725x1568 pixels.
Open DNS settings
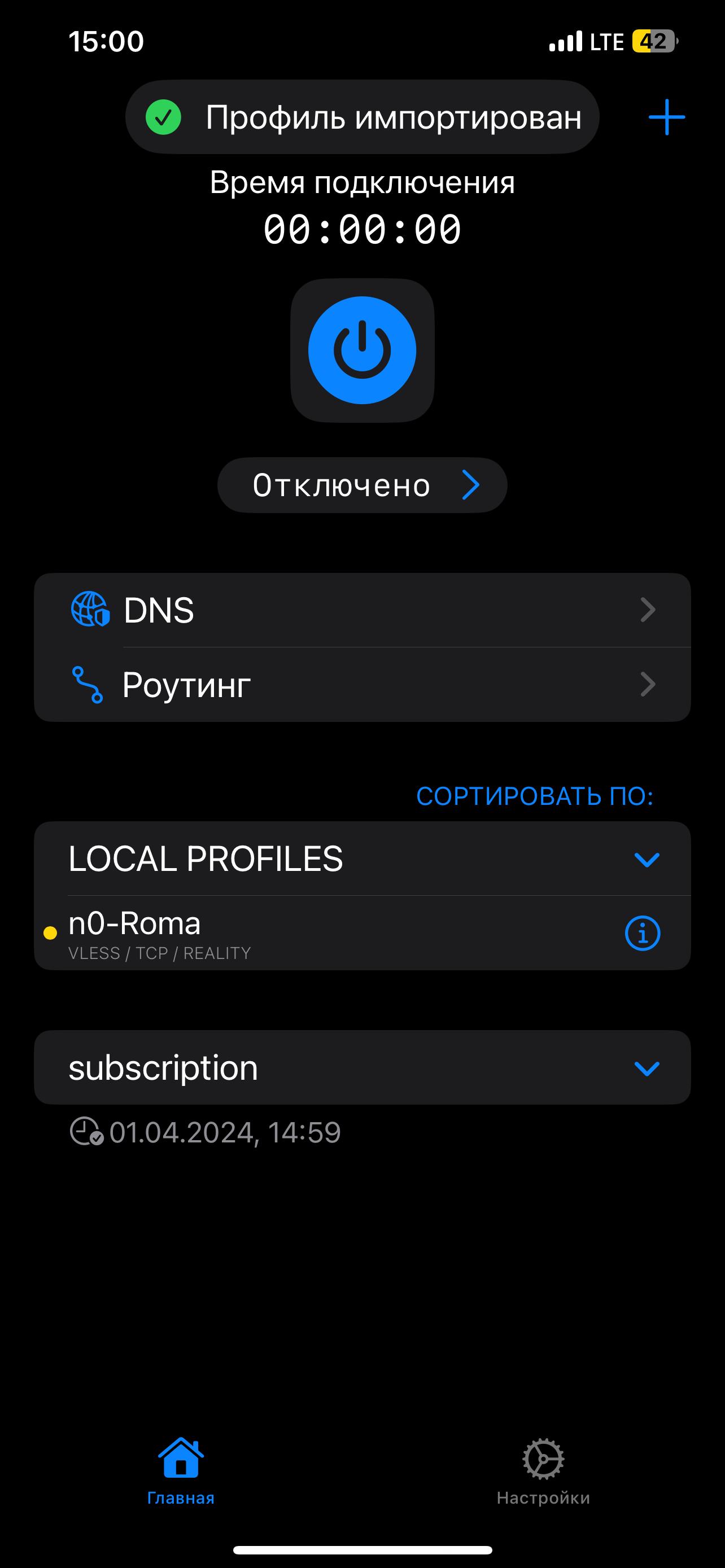tap(362, 610)
